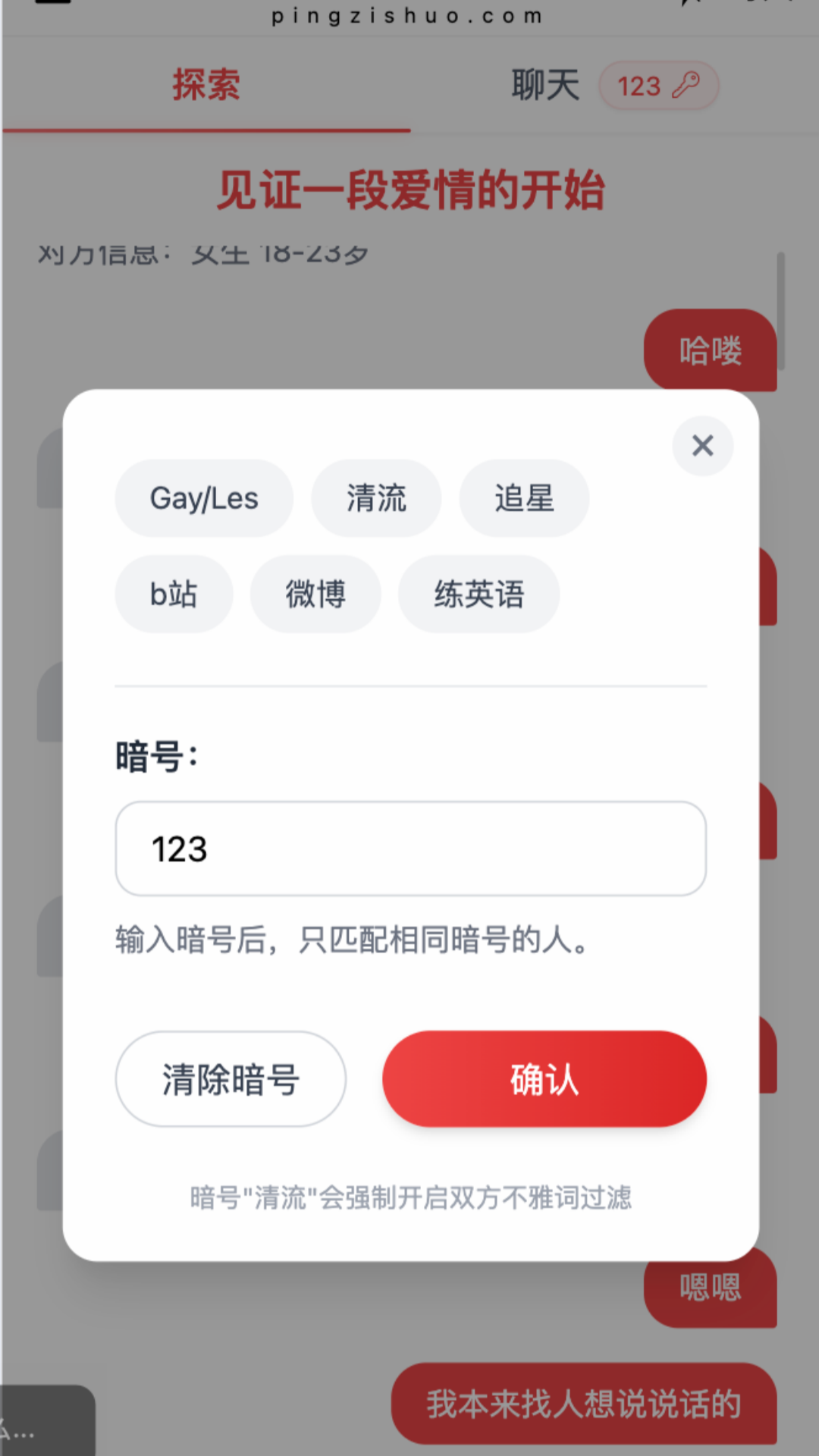Click the 哈喽 chat bubble

[x=709, y=350]
